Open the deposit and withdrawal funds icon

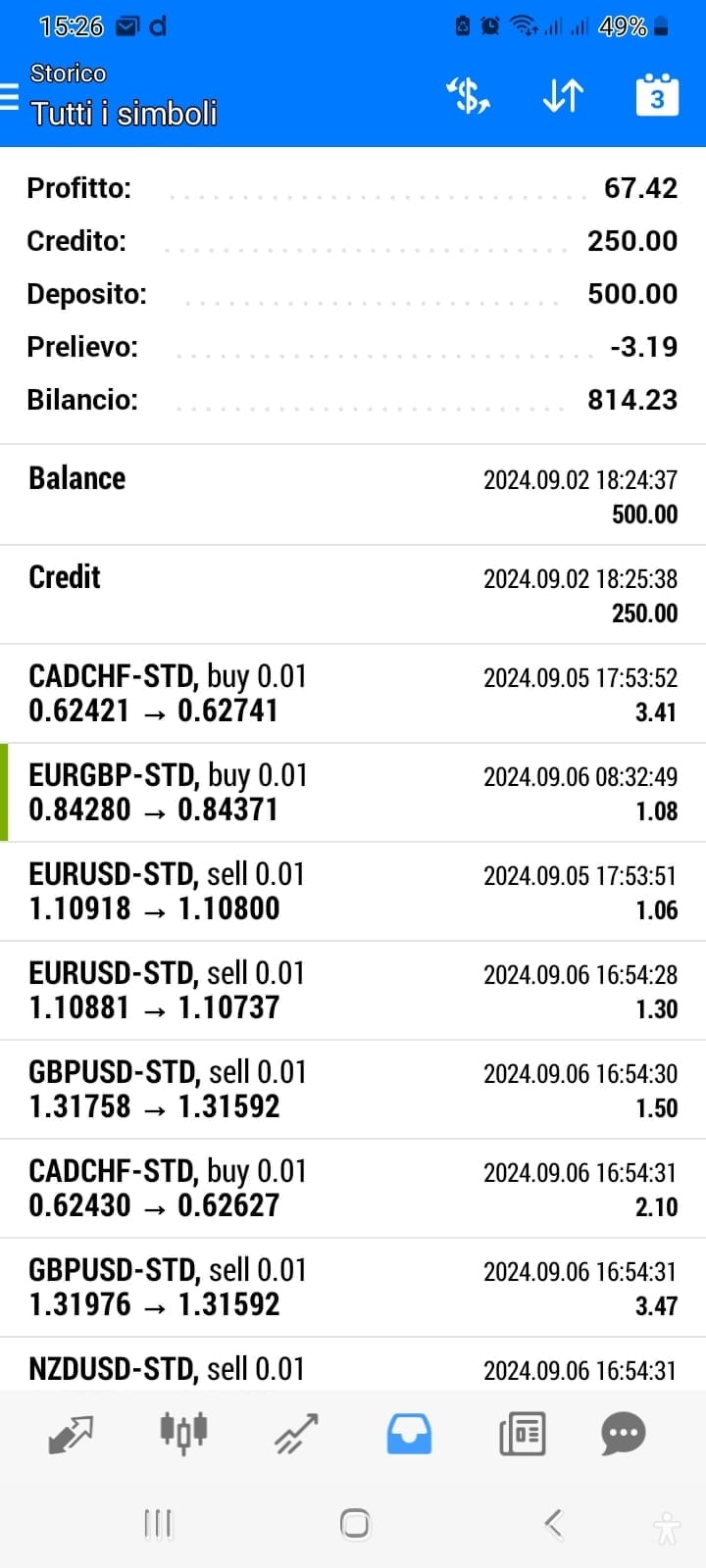click(x=468, y=95)
